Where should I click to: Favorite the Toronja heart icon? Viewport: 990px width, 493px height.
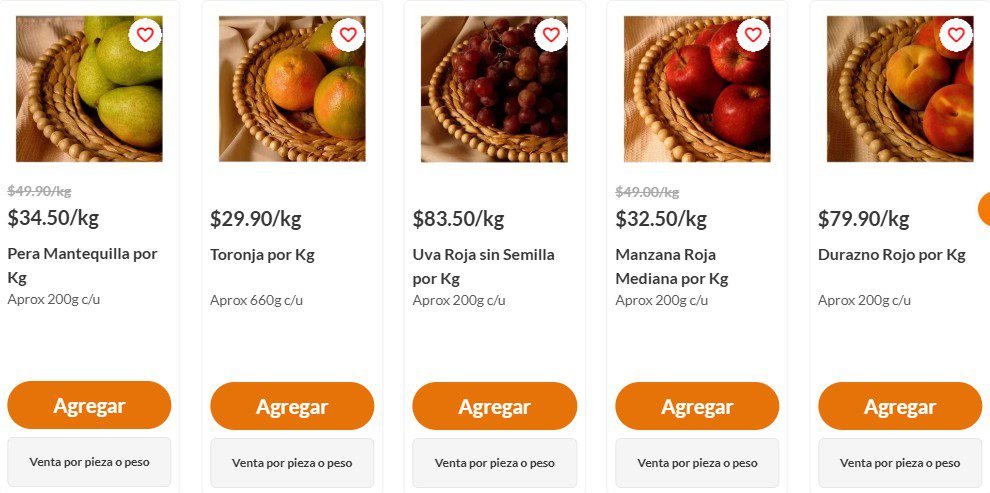click(x=348, y=35)
